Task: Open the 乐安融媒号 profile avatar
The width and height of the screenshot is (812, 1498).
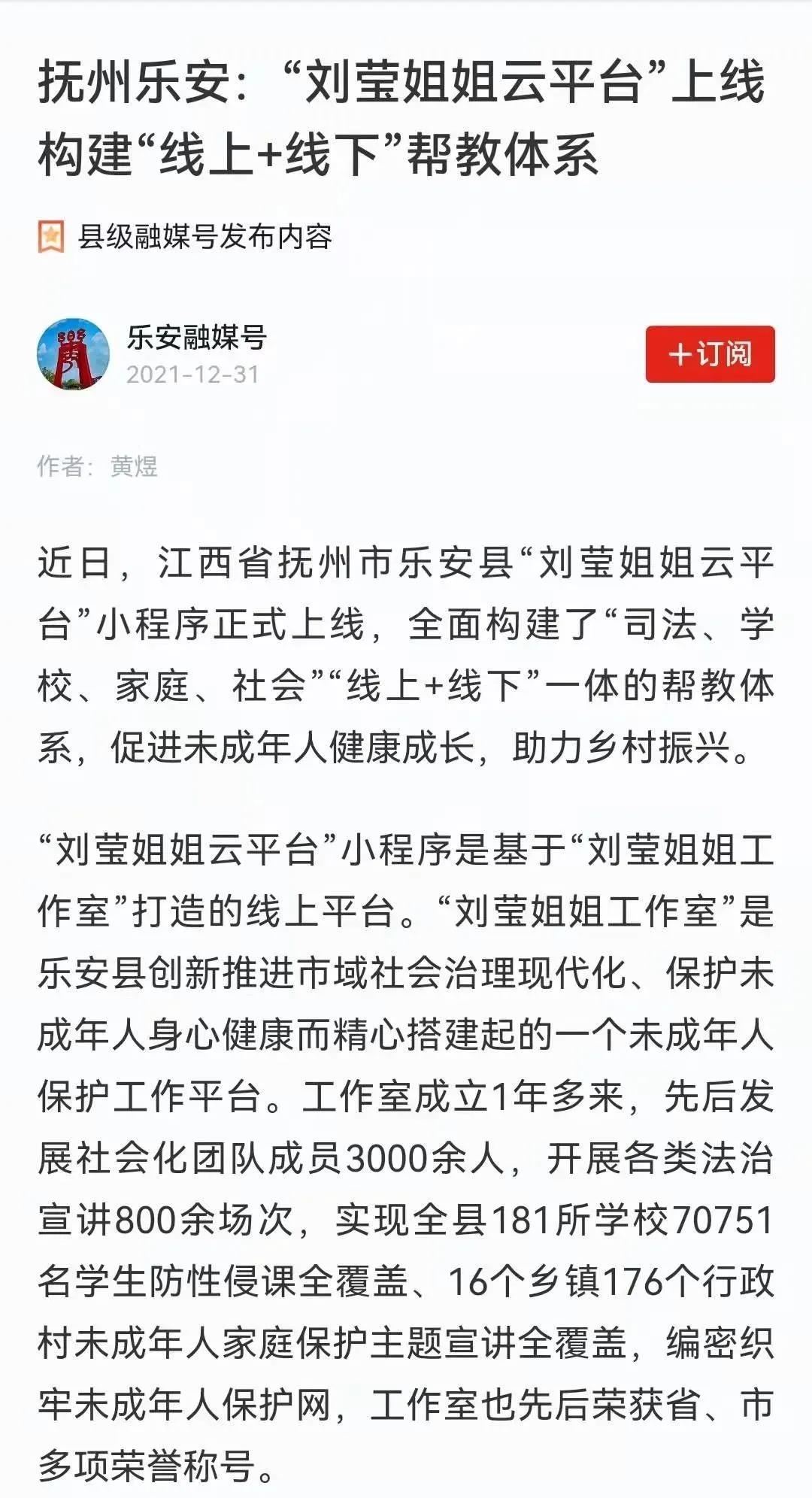Action: 73,354
